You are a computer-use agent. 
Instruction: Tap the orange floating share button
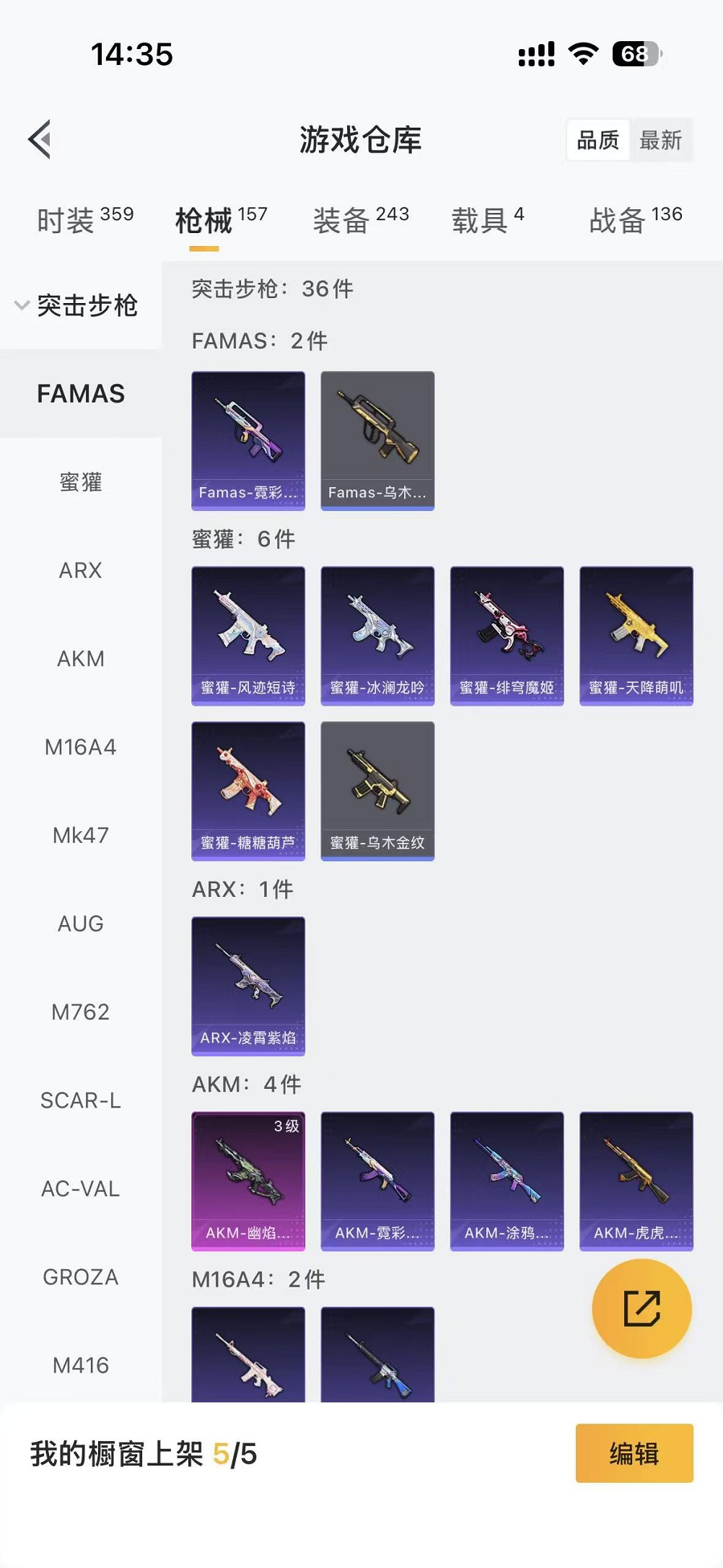click(641, 1308)
